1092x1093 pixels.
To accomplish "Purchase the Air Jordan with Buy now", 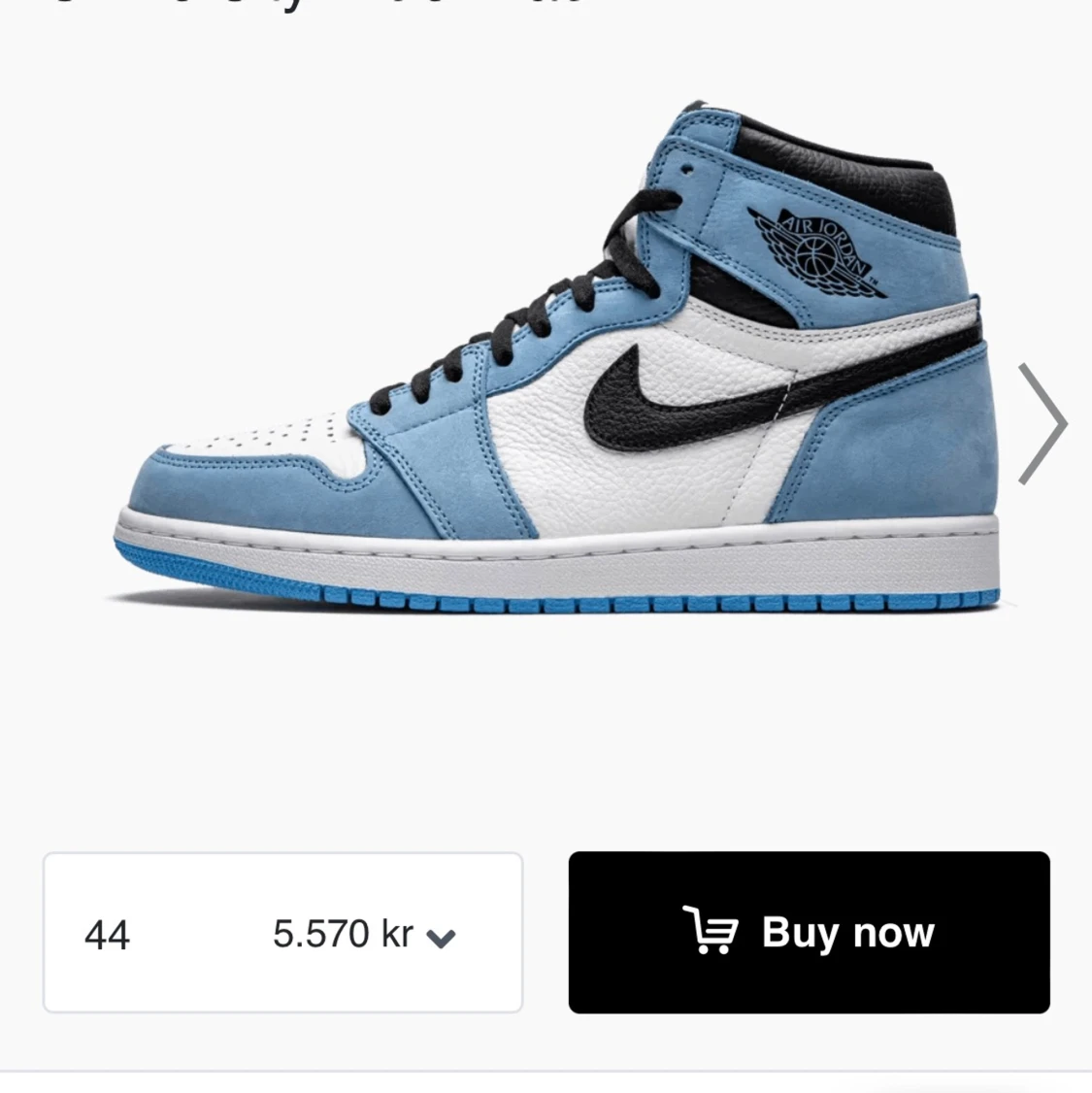I will pos(811,932).
